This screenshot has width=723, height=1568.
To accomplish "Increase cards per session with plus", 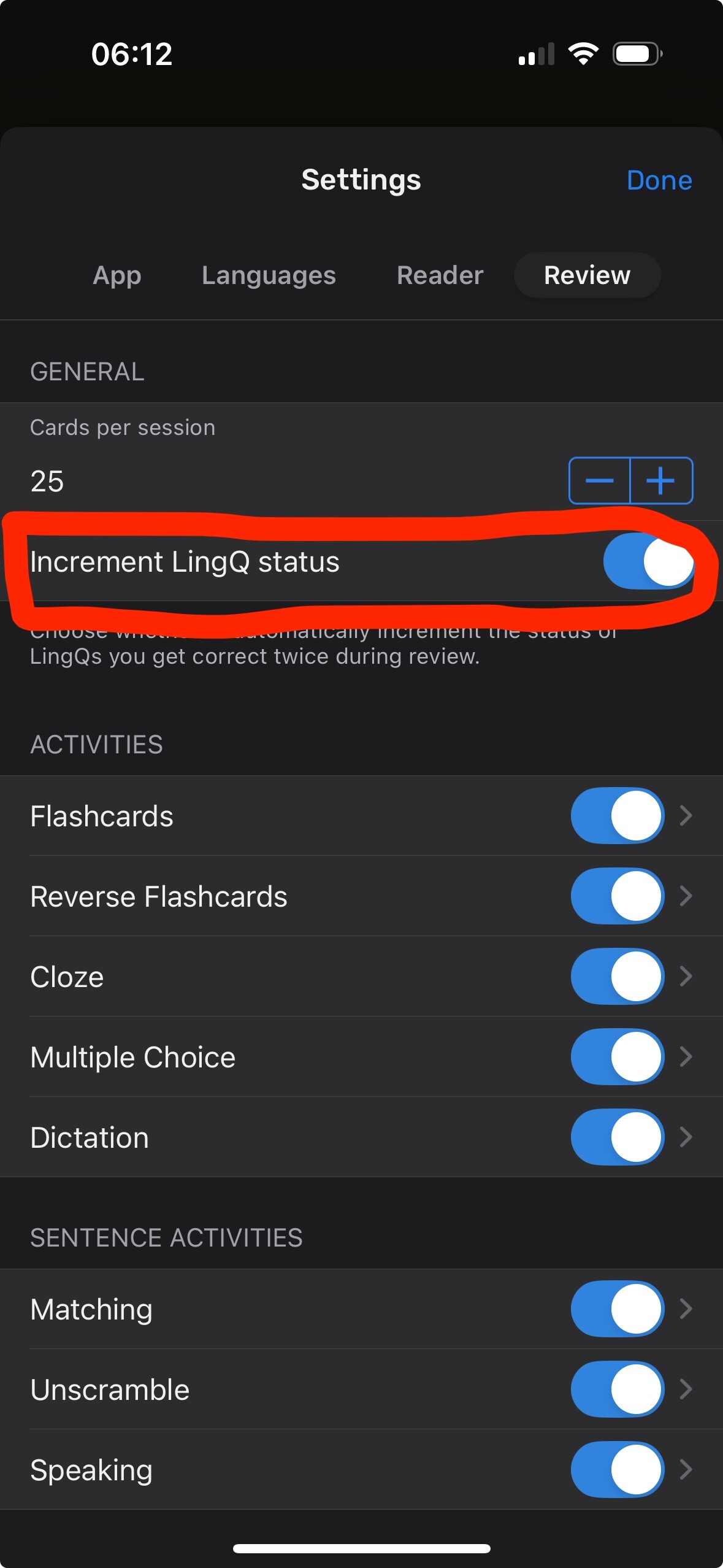I will [x=661, y=480].
